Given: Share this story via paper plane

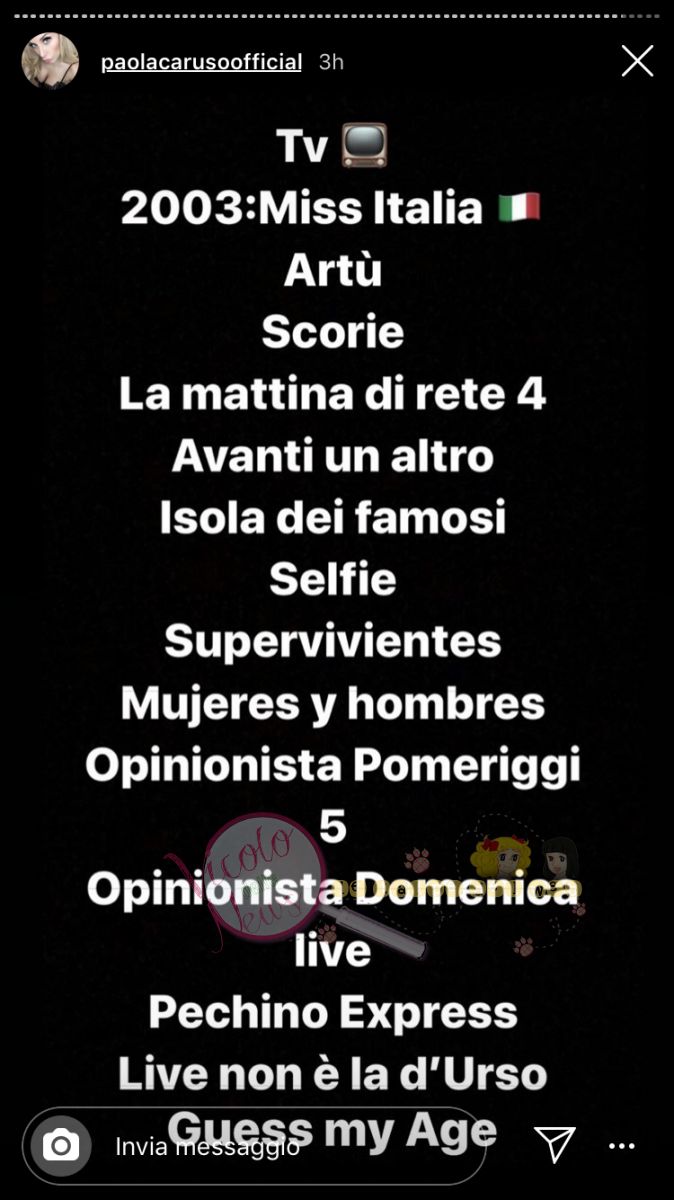Looking at the screenshot, I should (x=554, y=1144).
